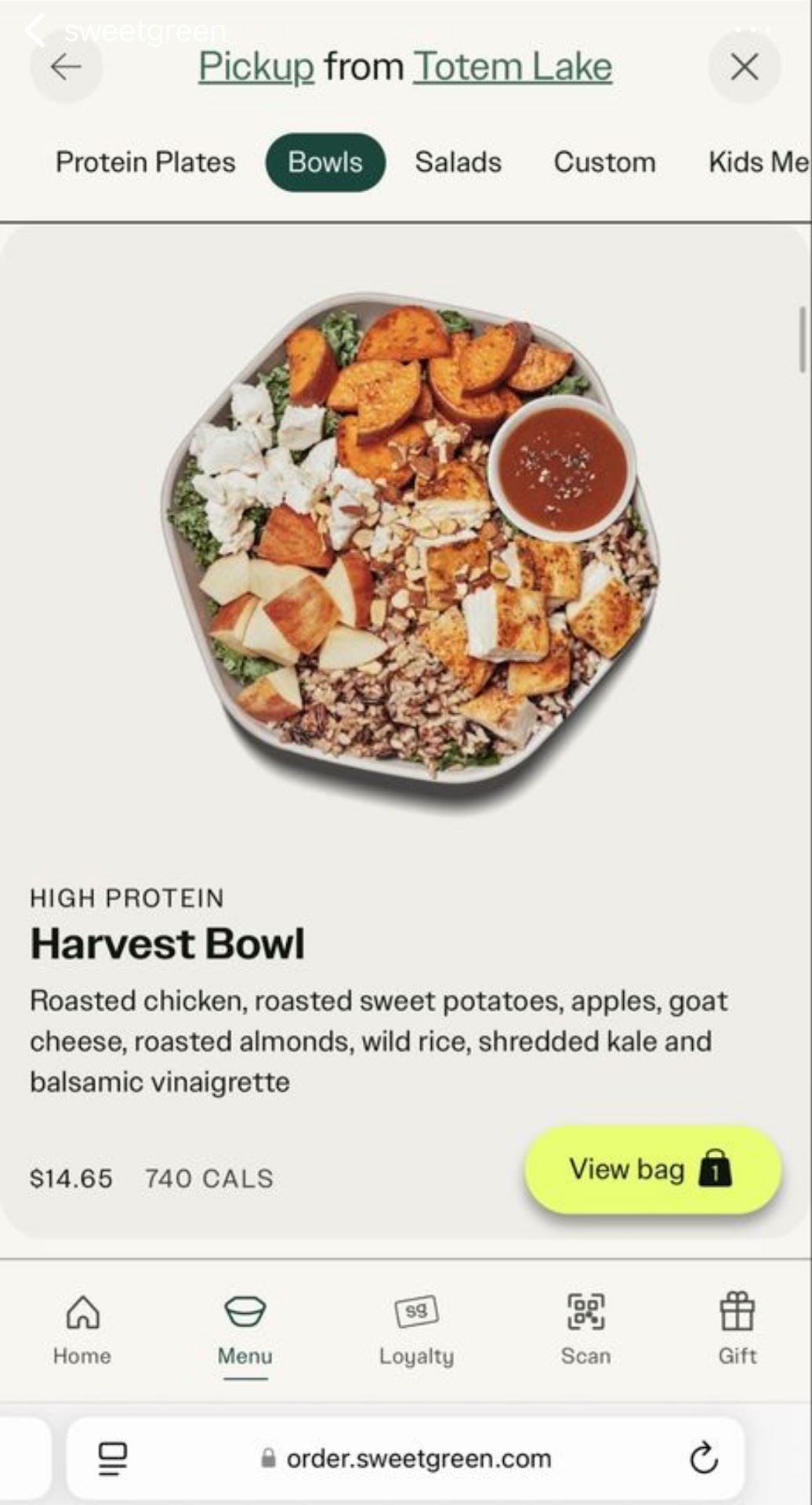Open the browser page options icon

pyautogui.click(x=113, y=1458)
